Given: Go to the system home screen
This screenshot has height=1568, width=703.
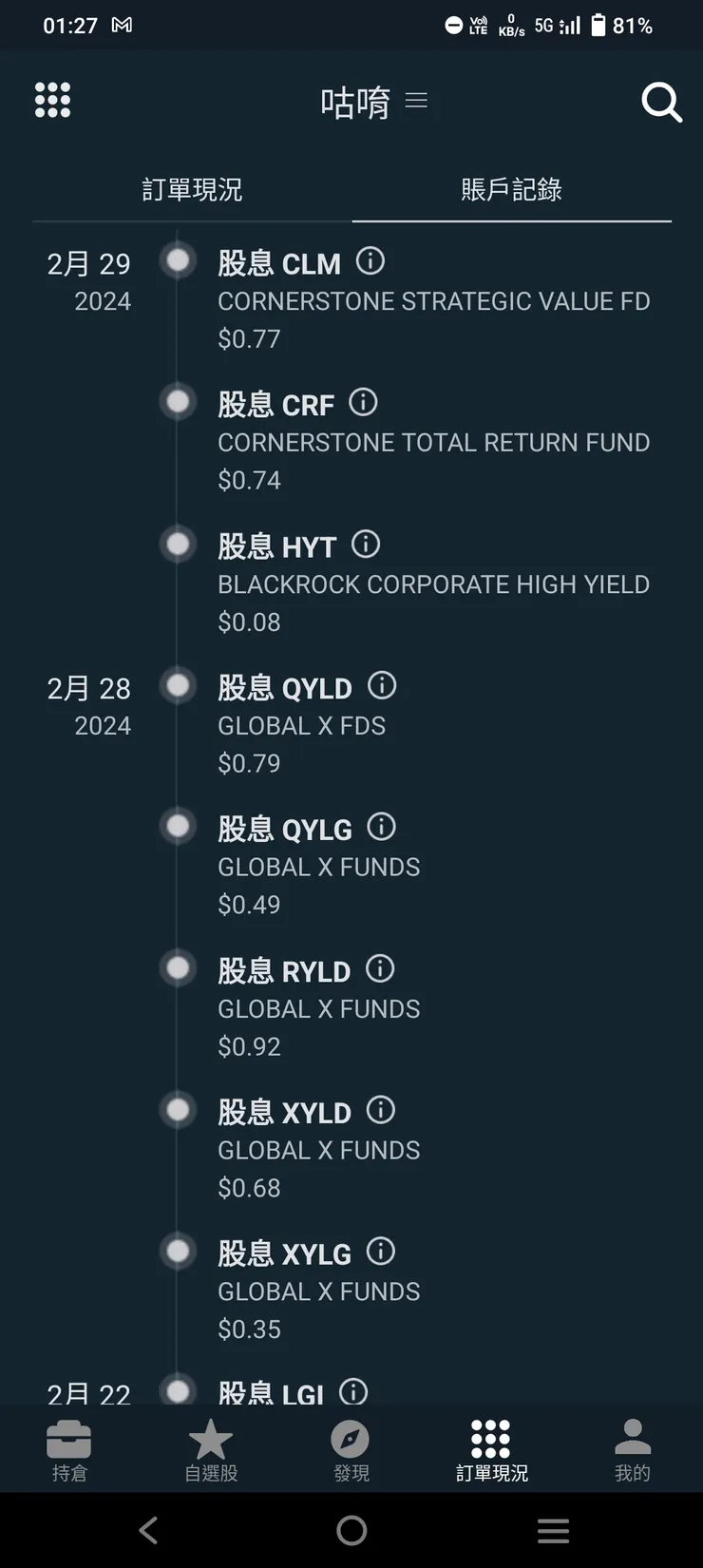Looking at the screenshot, I should [351, 1530].
